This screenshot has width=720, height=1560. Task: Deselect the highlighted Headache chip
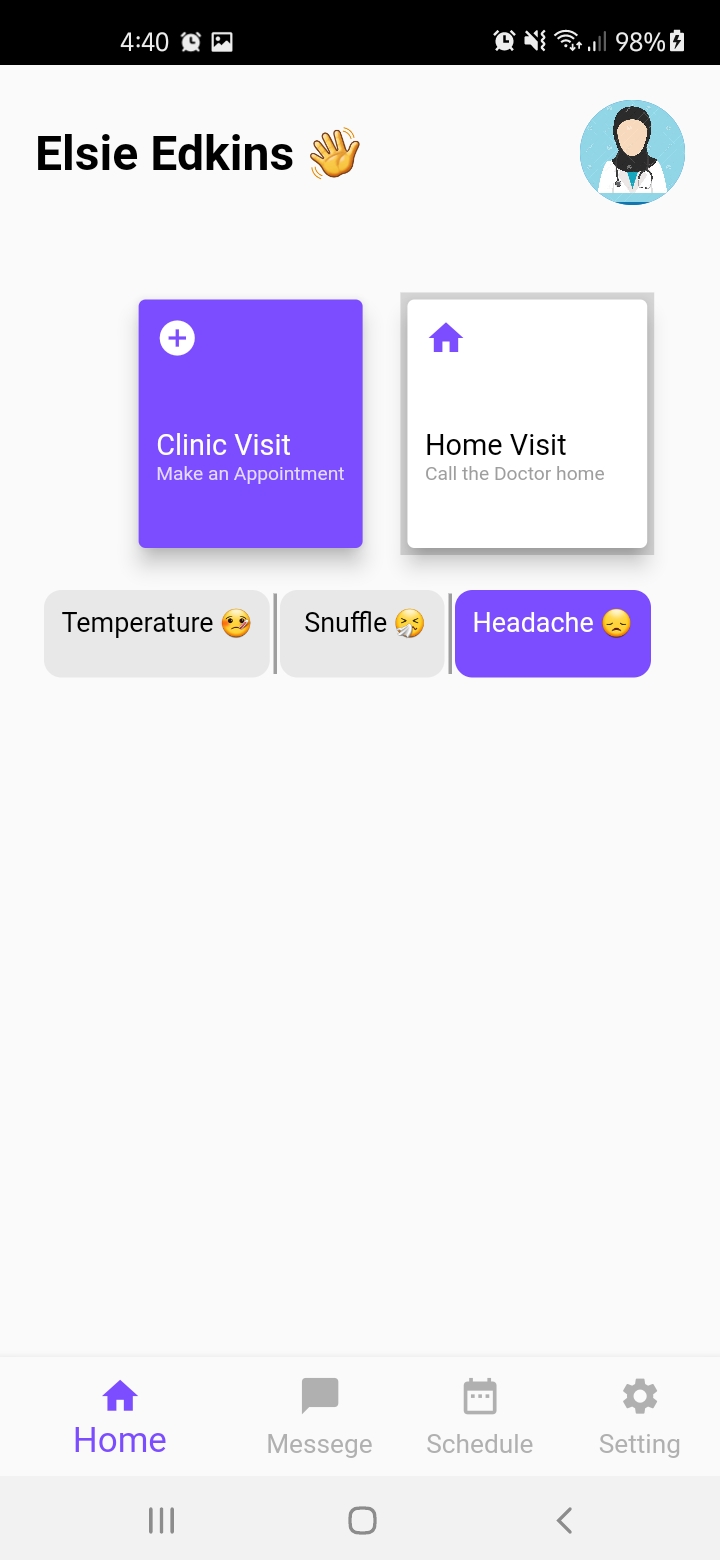point(552,632)
